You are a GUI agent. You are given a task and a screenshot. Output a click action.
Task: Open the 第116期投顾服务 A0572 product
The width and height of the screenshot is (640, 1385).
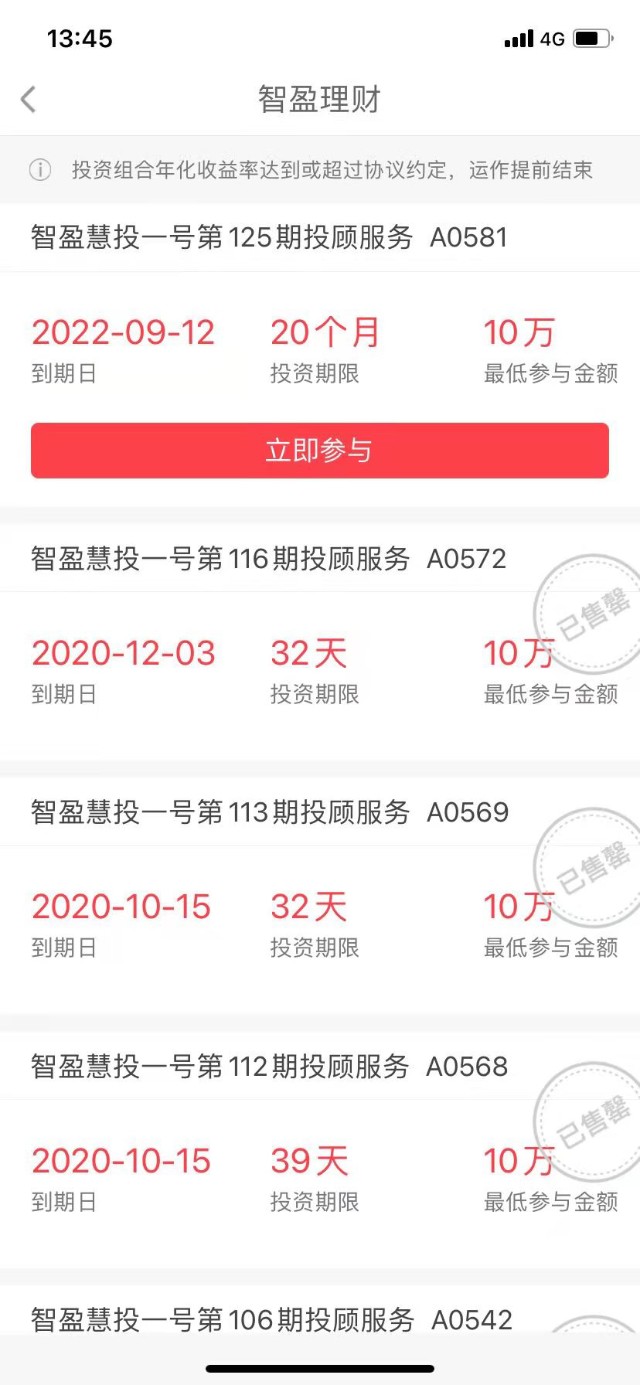pyautogui.click(x=268, y=559)
